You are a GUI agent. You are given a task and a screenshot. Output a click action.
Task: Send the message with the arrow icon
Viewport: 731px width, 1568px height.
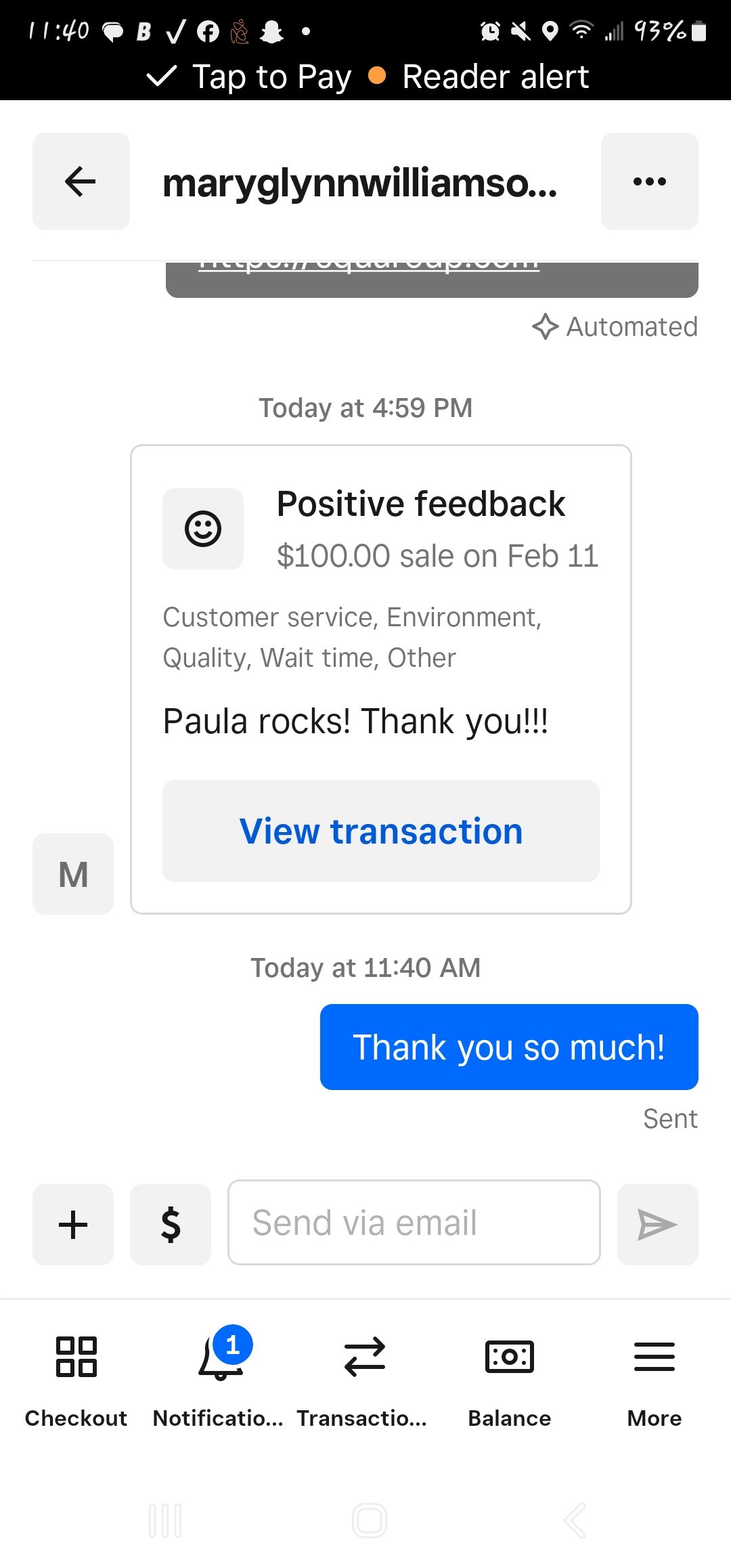(x=658, y=1224)
